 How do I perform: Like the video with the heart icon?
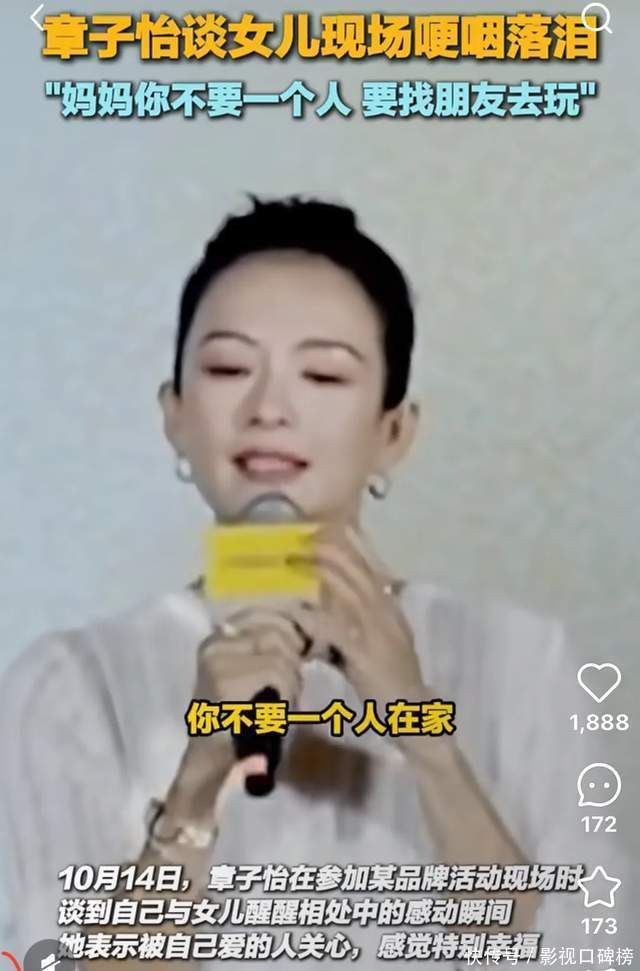pos(599,682)
